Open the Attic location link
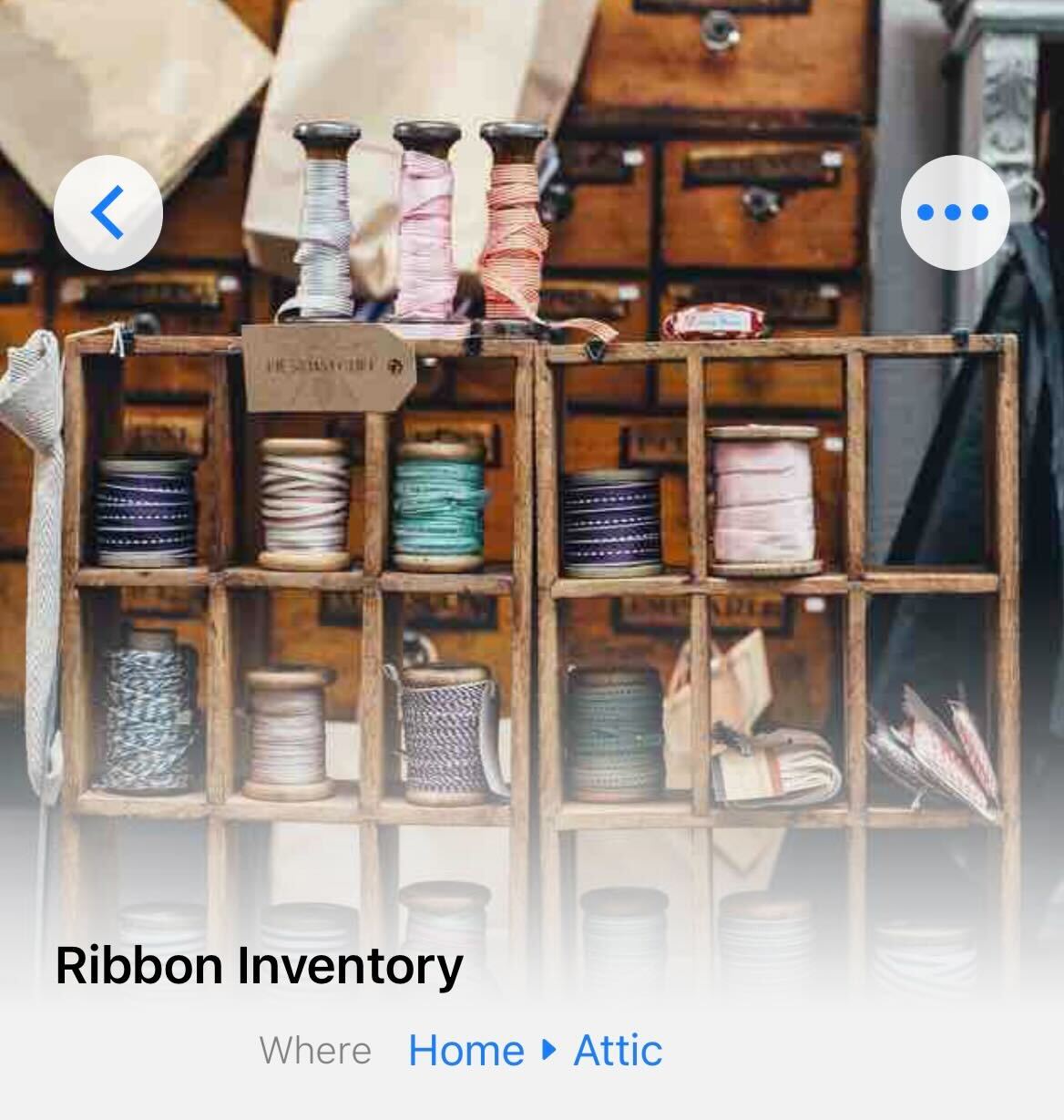The height and width of the screenshot is (1120, 1064). pyautogui.click(x=617, y=1051)
